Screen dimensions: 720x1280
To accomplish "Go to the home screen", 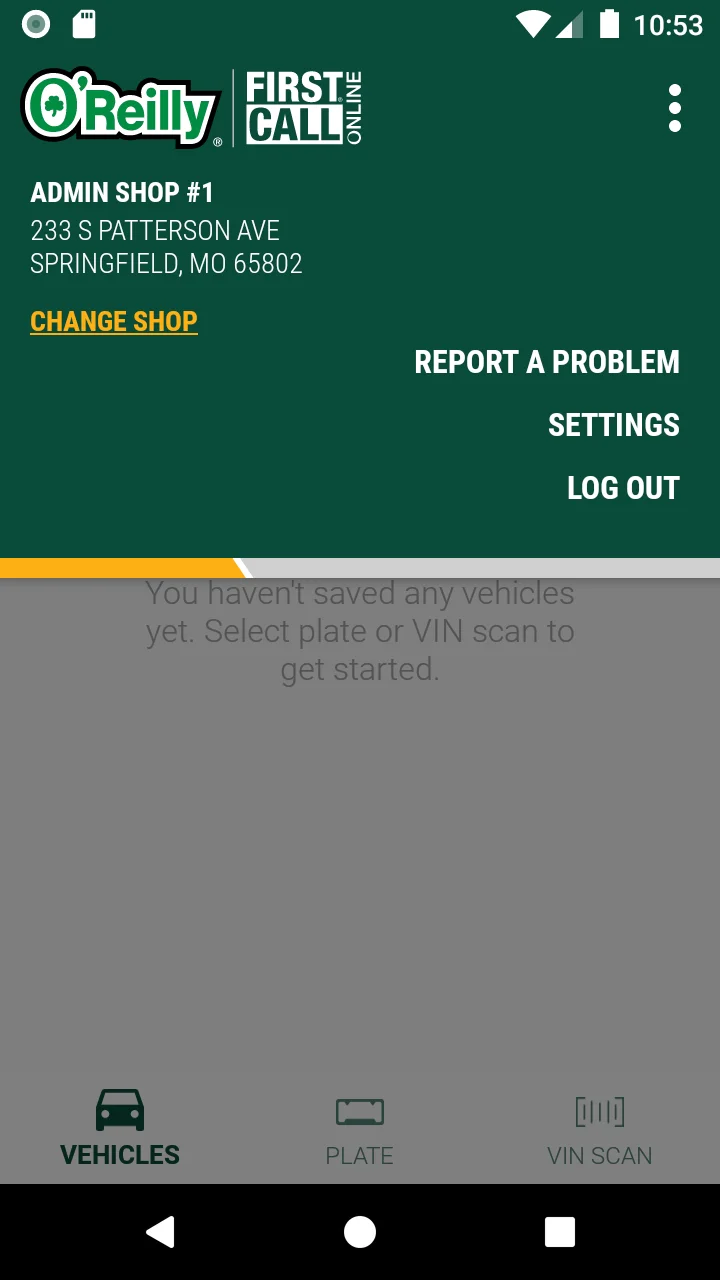I will click(360, 1232).
